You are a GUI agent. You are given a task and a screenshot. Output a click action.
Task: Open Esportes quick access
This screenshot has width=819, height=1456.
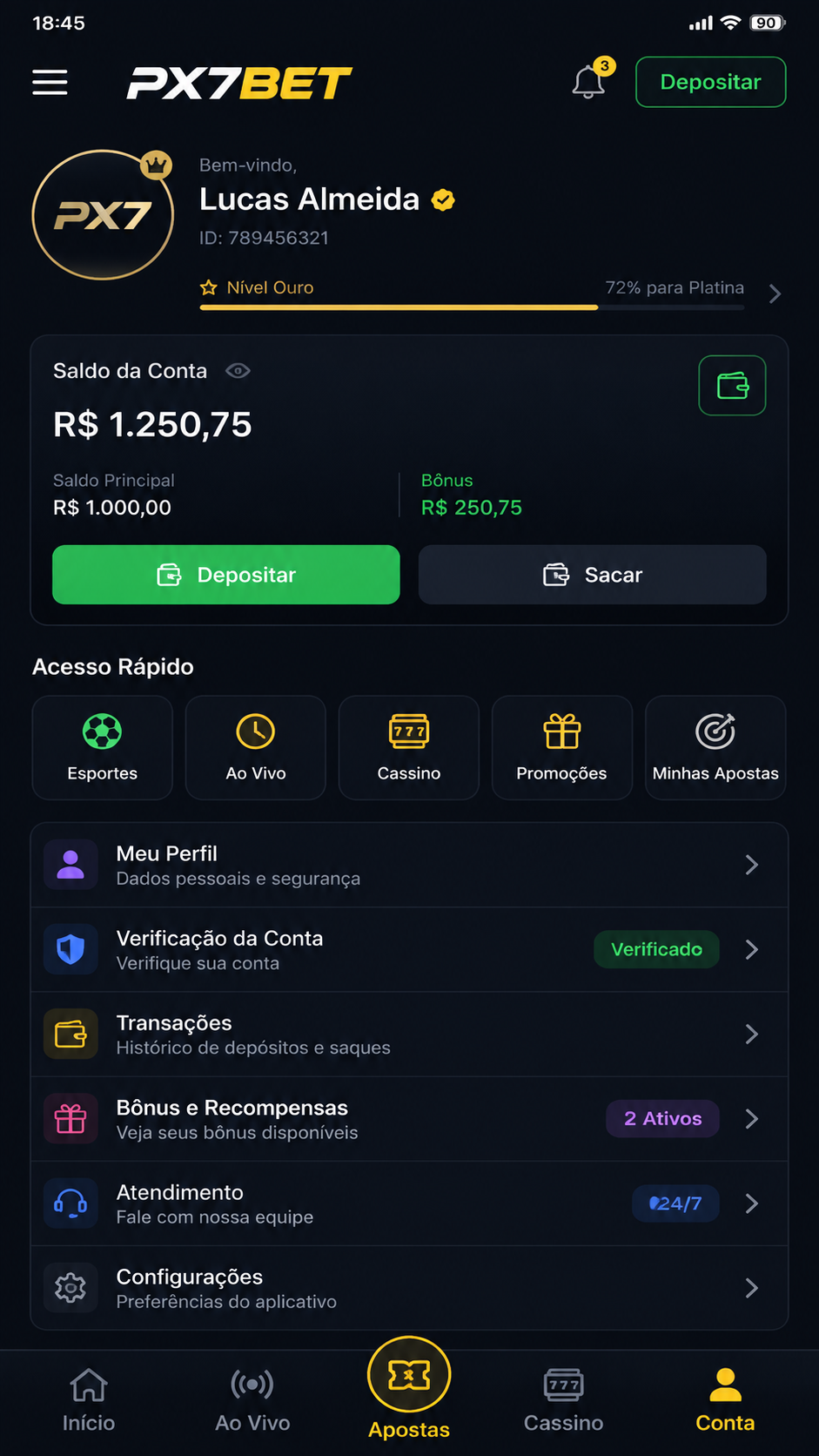103,747
